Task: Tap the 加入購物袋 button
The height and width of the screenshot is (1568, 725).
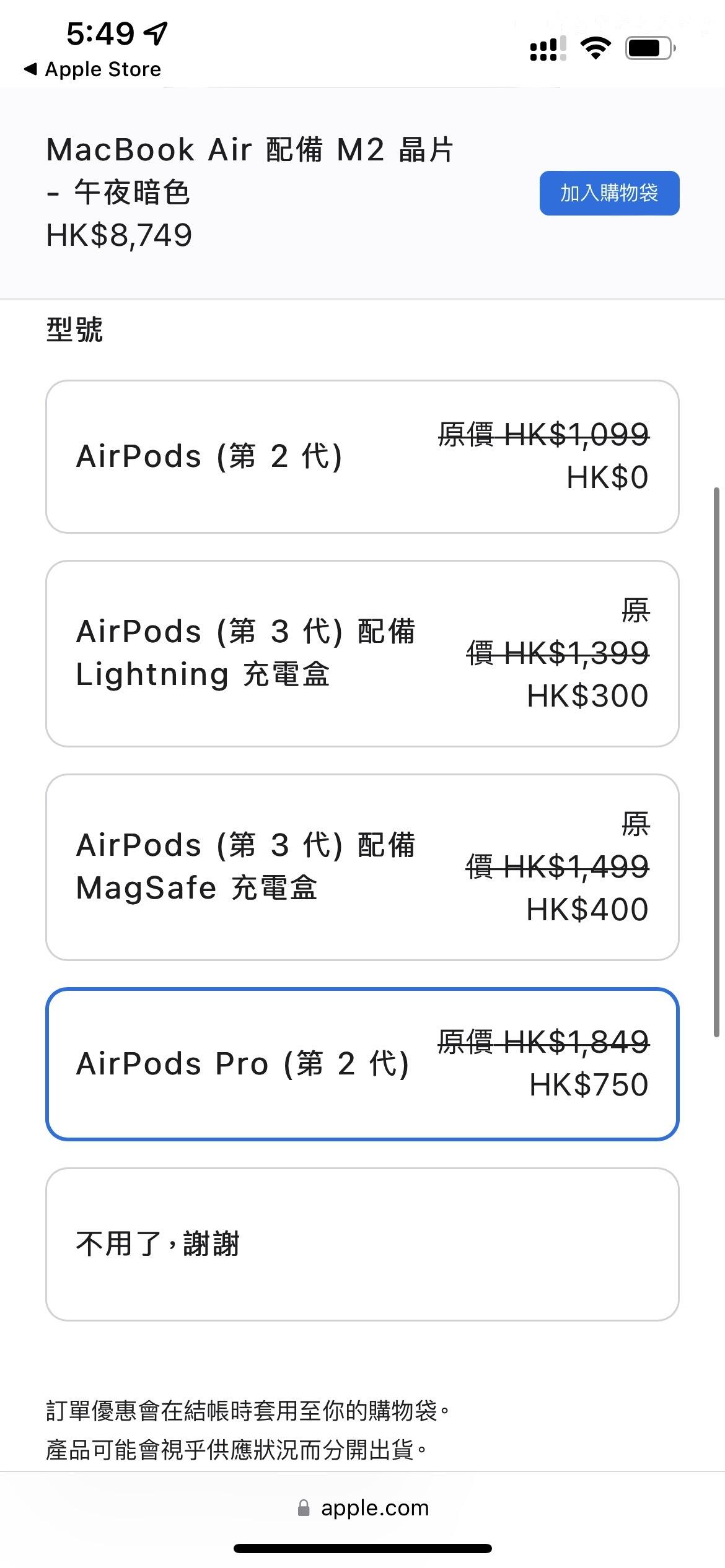Action: 609,193
